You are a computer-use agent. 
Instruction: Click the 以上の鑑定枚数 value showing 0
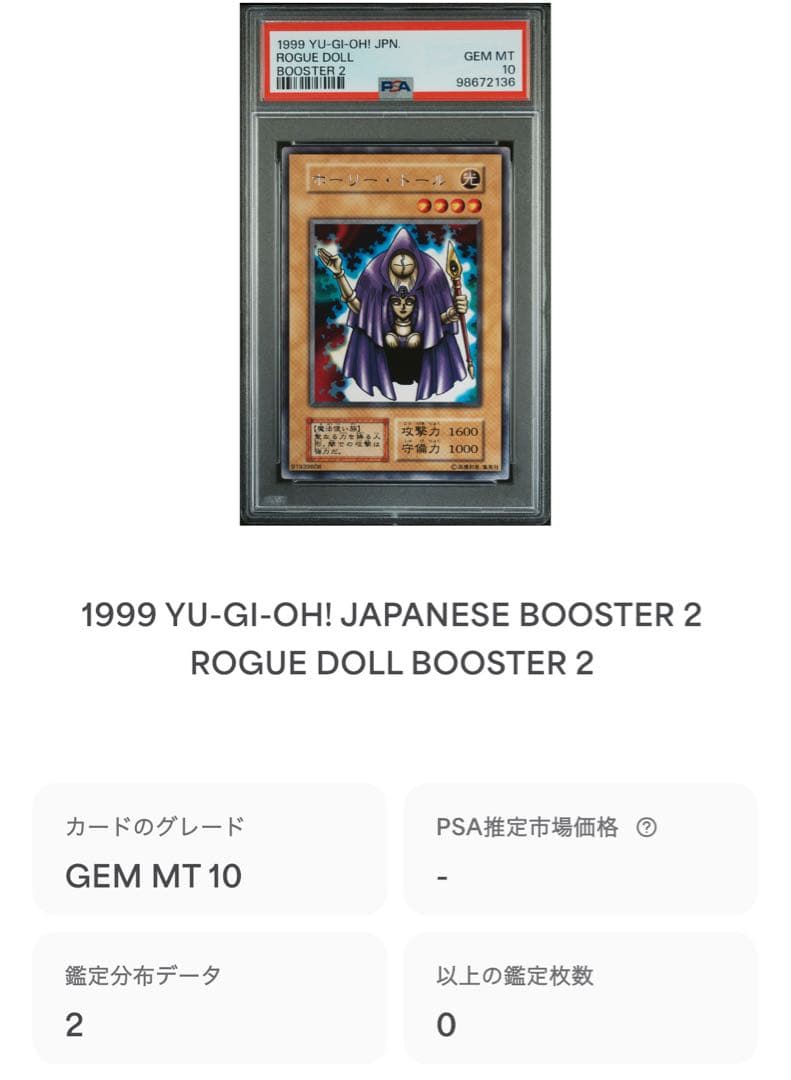(x=446, y=1022)
